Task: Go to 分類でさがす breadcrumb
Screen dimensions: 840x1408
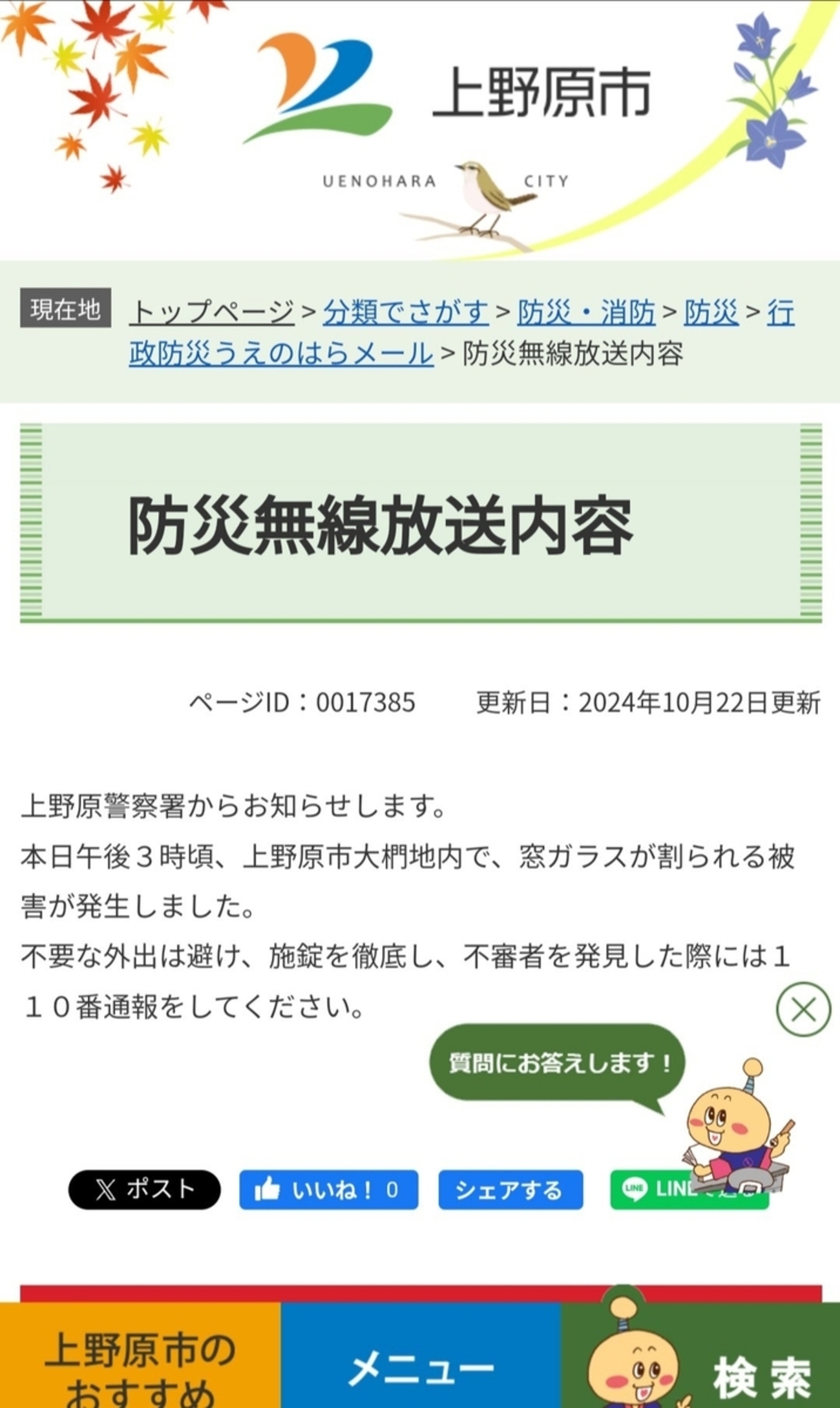Action: click(x=406, y=313)
